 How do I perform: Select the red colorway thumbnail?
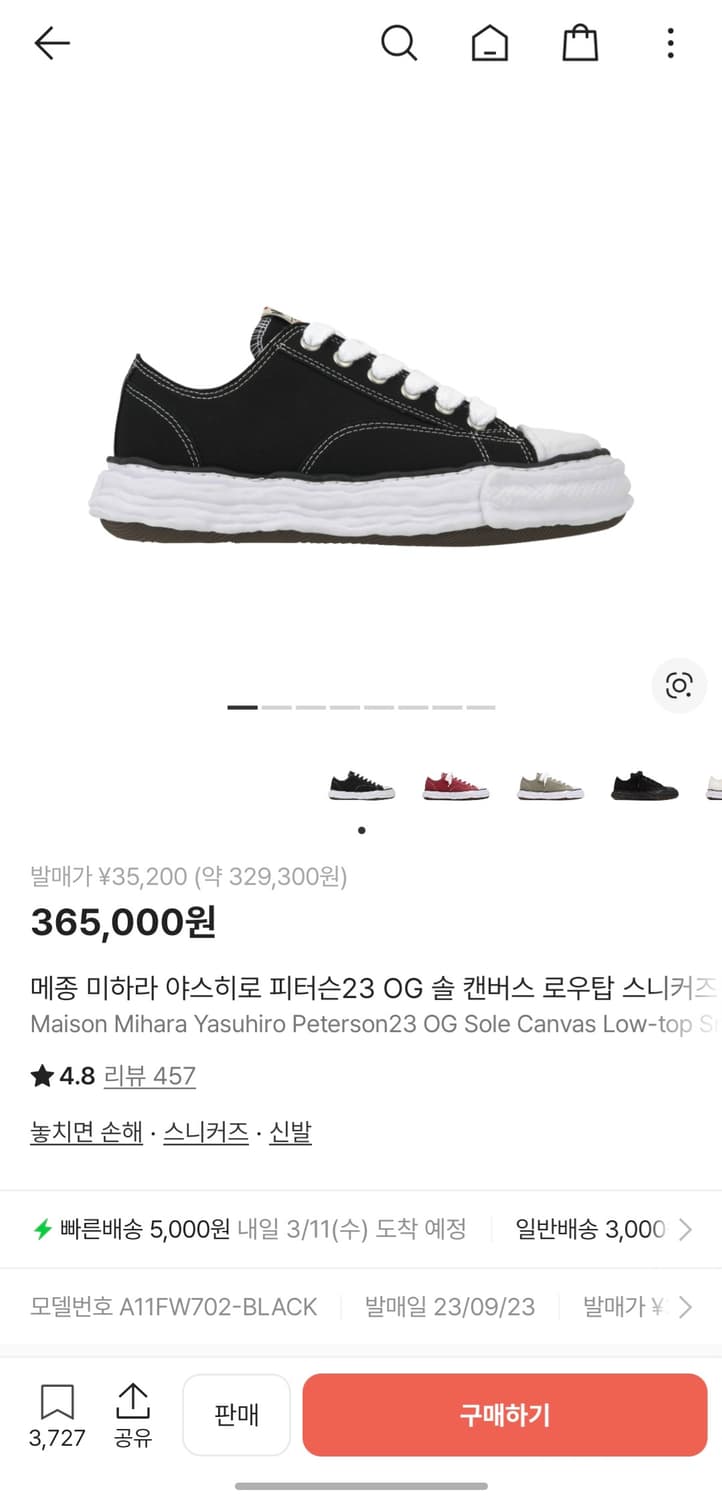point(455,783)
